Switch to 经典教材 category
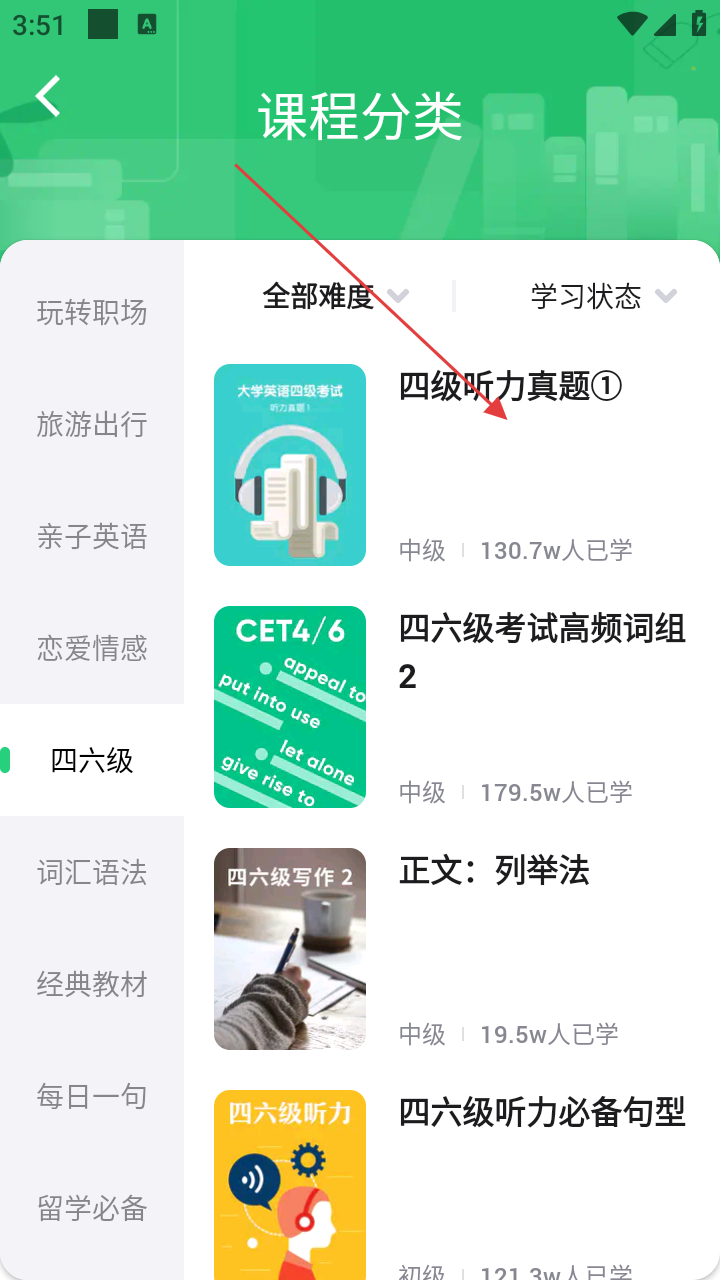This screenshot has width=720, height=1280. pyautogui.click(x=92, y=985)
